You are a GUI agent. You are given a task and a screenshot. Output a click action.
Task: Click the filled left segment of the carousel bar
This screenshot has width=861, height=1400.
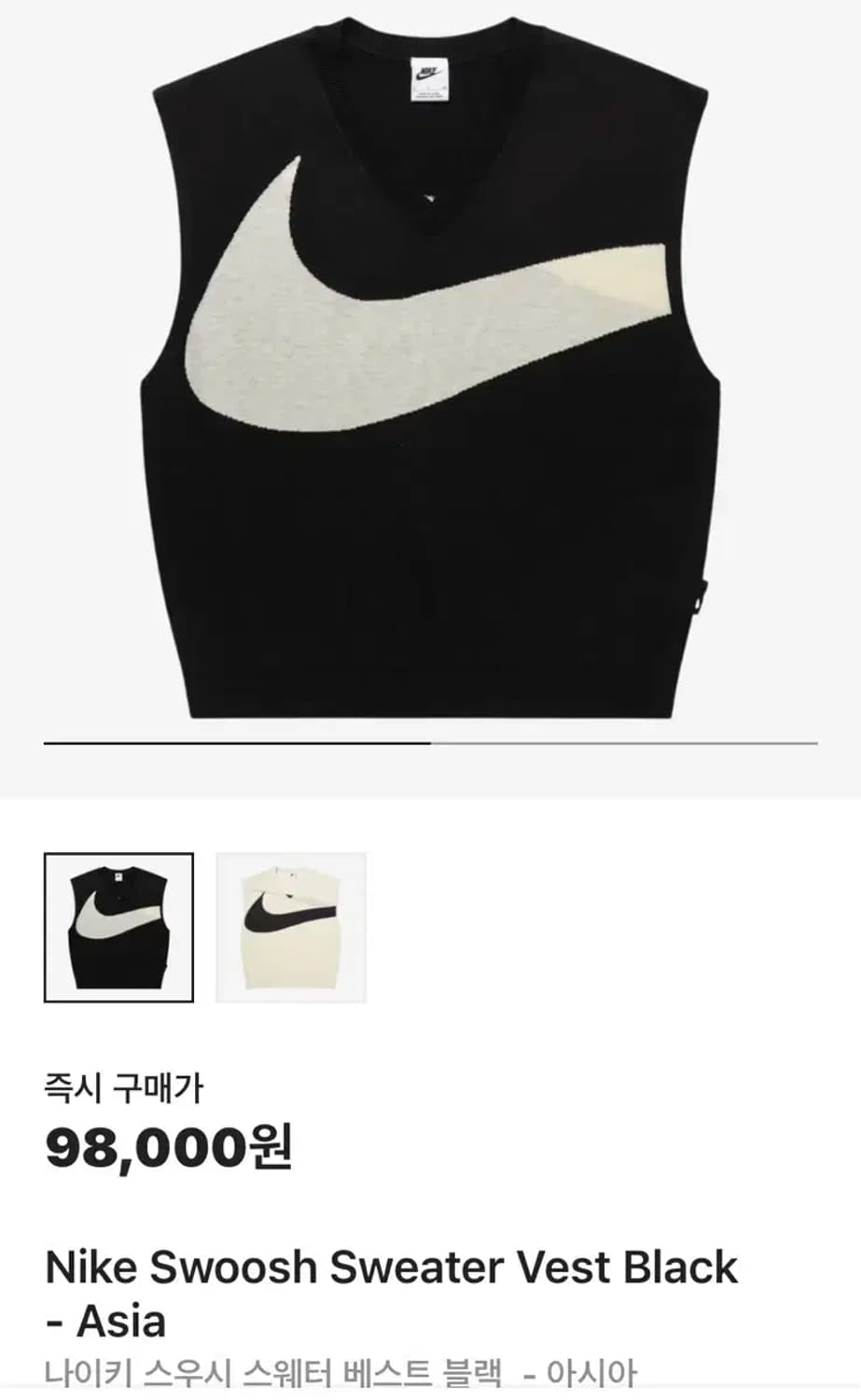tap(233, 742)
